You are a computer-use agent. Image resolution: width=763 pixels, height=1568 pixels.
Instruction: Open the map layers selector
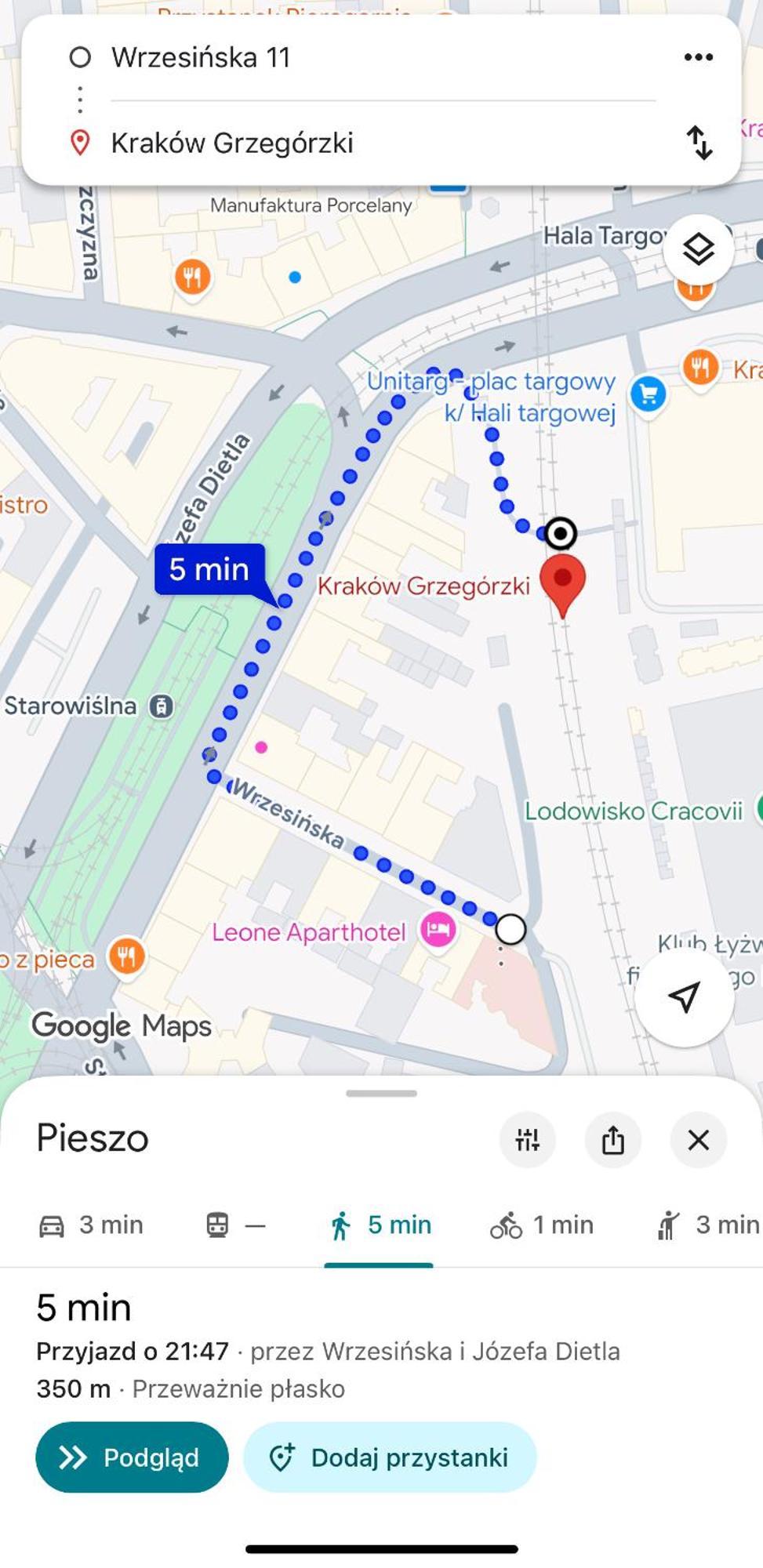[698, 250]
